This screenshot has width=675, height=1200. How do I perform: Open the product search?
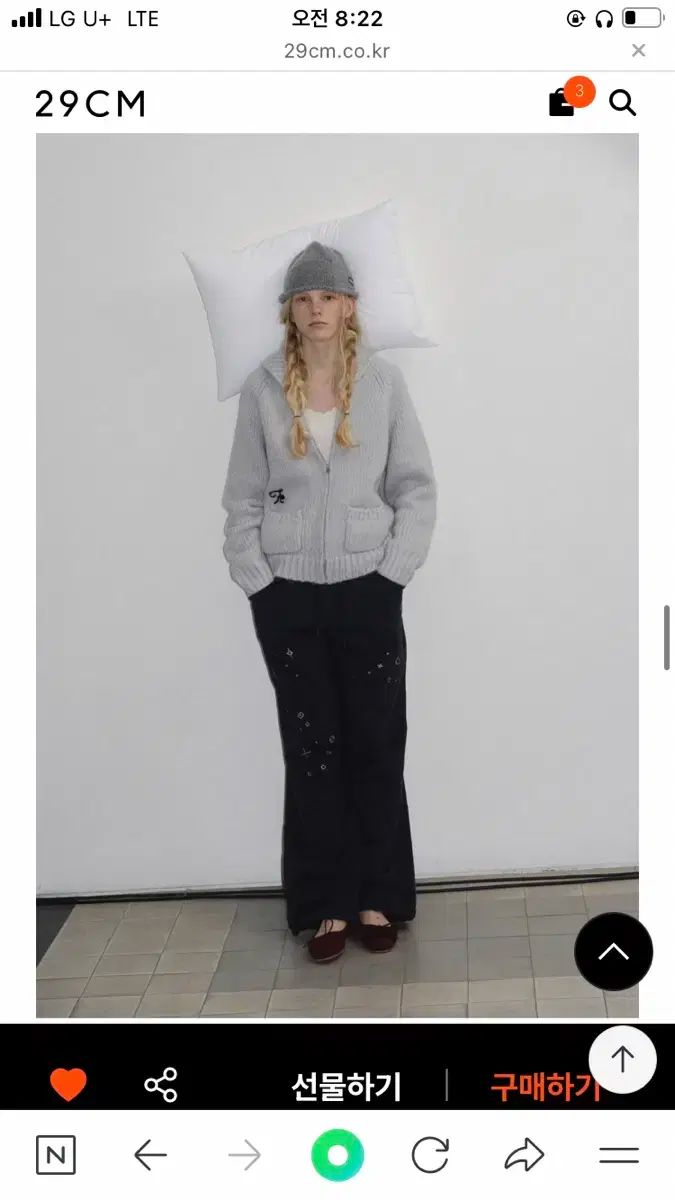pos(622,103)
